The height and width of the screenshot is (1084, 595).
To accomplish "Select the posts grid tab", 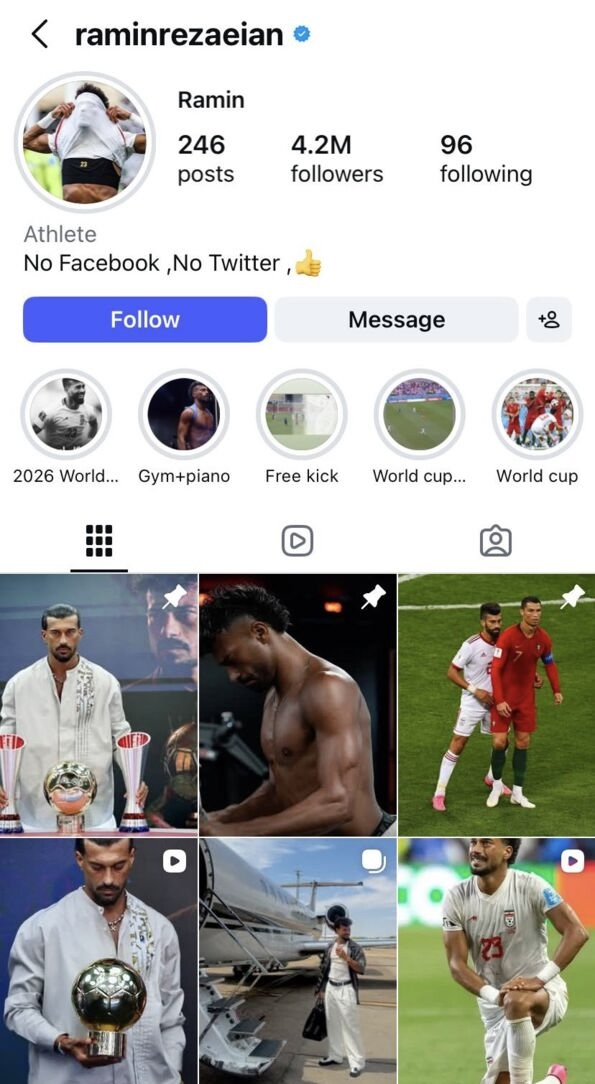I will (x=99, y=541).
